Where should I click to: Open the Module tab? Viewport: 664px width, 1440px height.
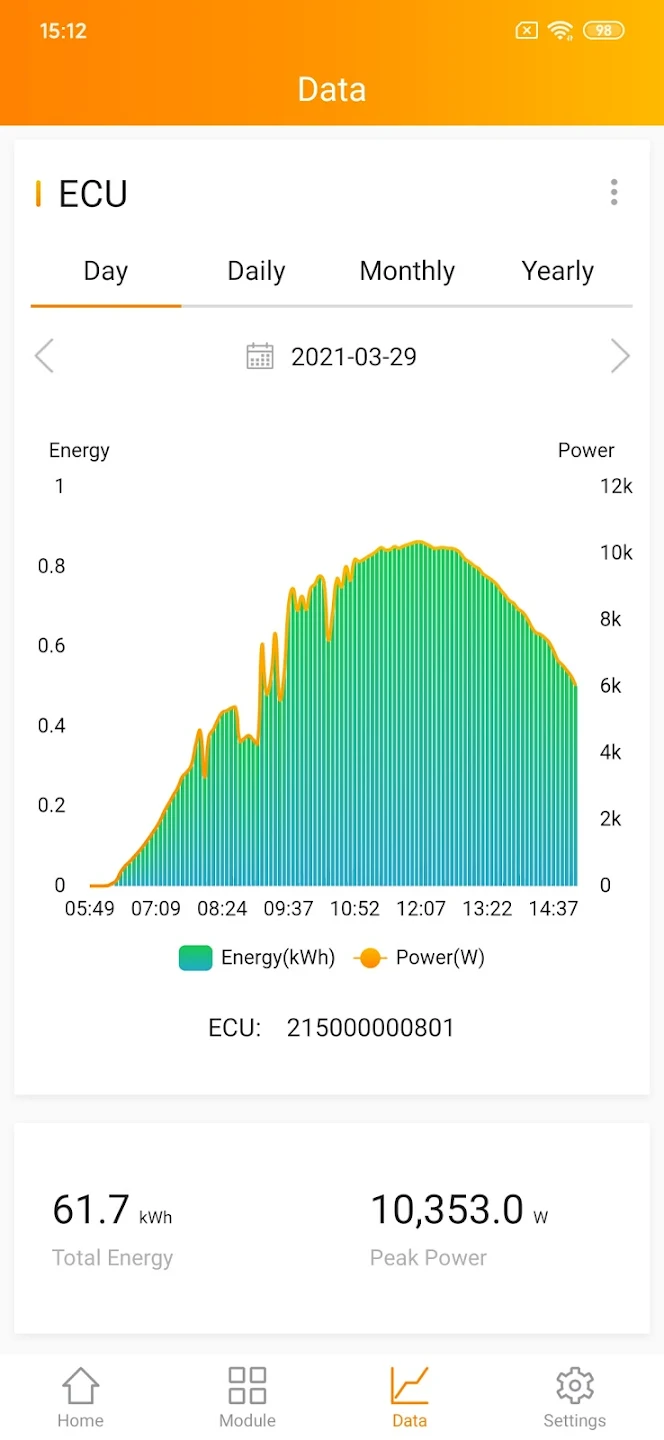(247, 1398)
